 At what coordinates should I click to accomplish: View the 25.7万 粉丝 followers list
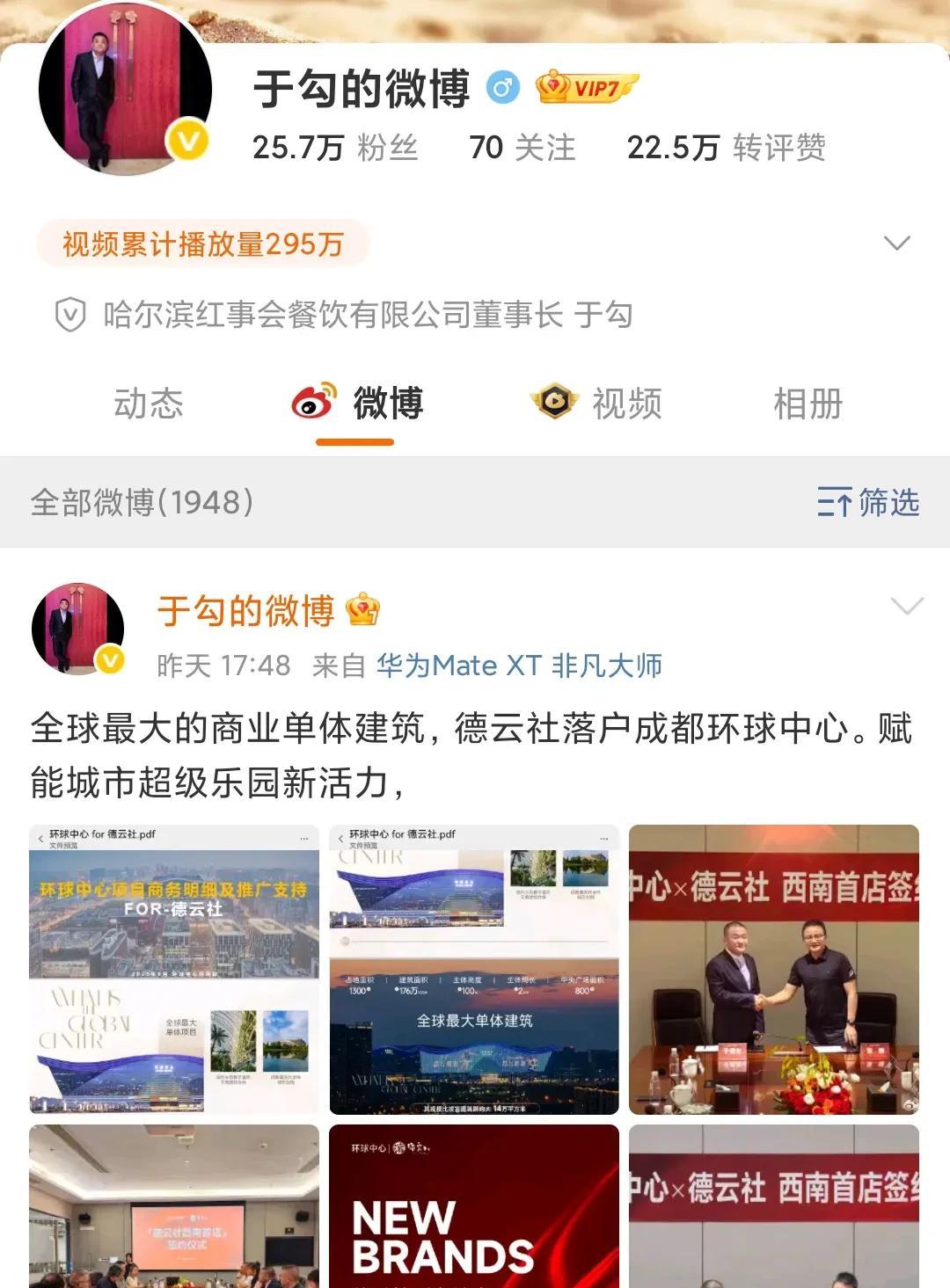tap(335, 148)
